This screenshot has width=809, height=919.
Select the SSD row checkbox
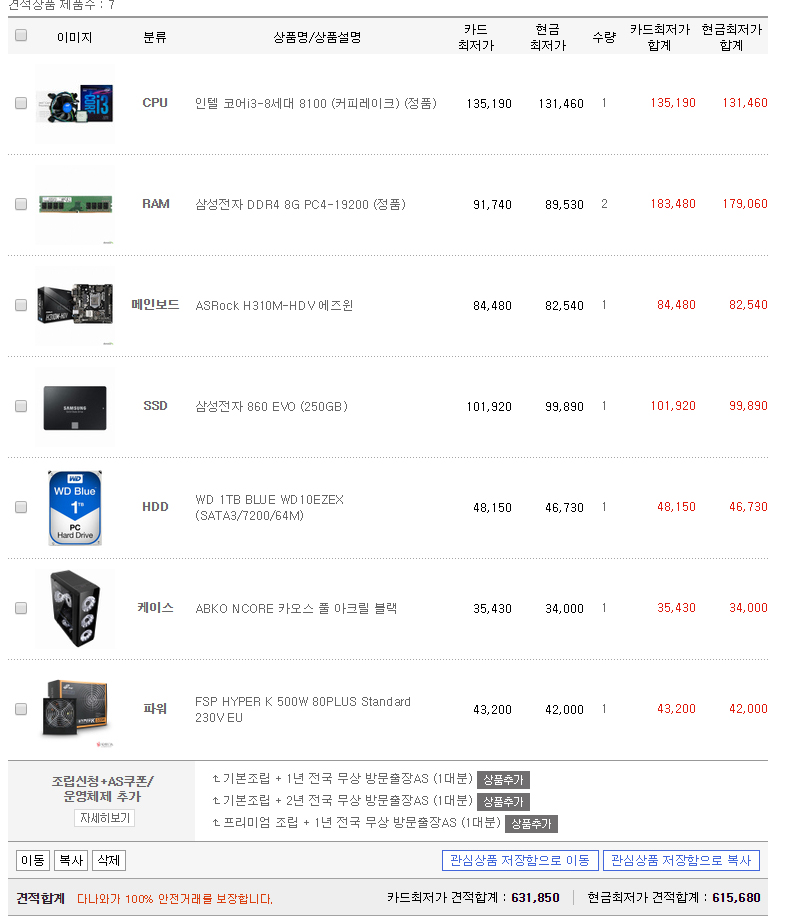tap(21, 406)
